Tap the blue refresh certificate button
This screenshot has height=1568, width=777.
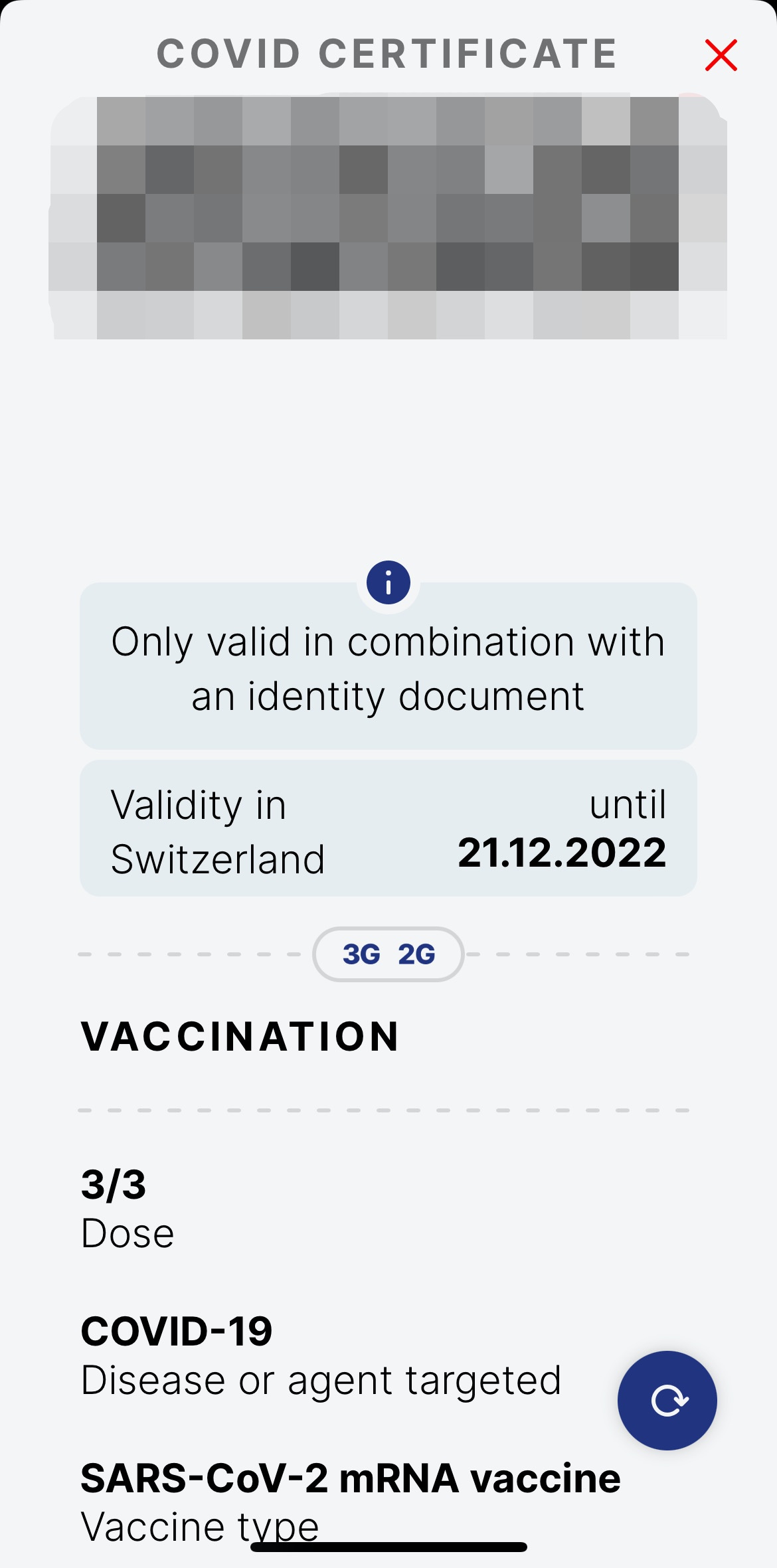pos(667,1400)
